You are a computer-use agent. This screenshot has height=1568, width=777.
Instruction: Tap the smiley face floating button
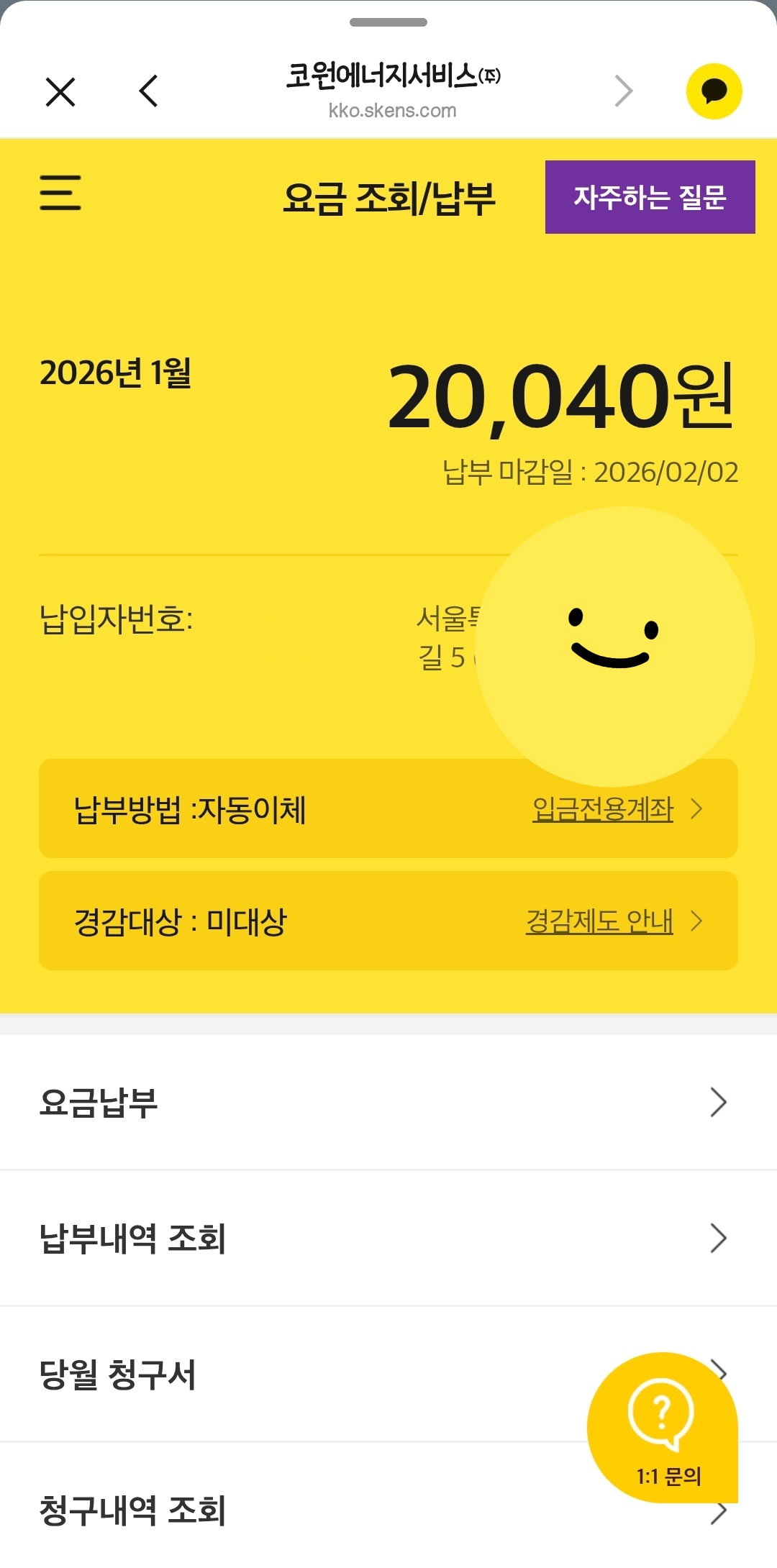[x=614, y=646]
